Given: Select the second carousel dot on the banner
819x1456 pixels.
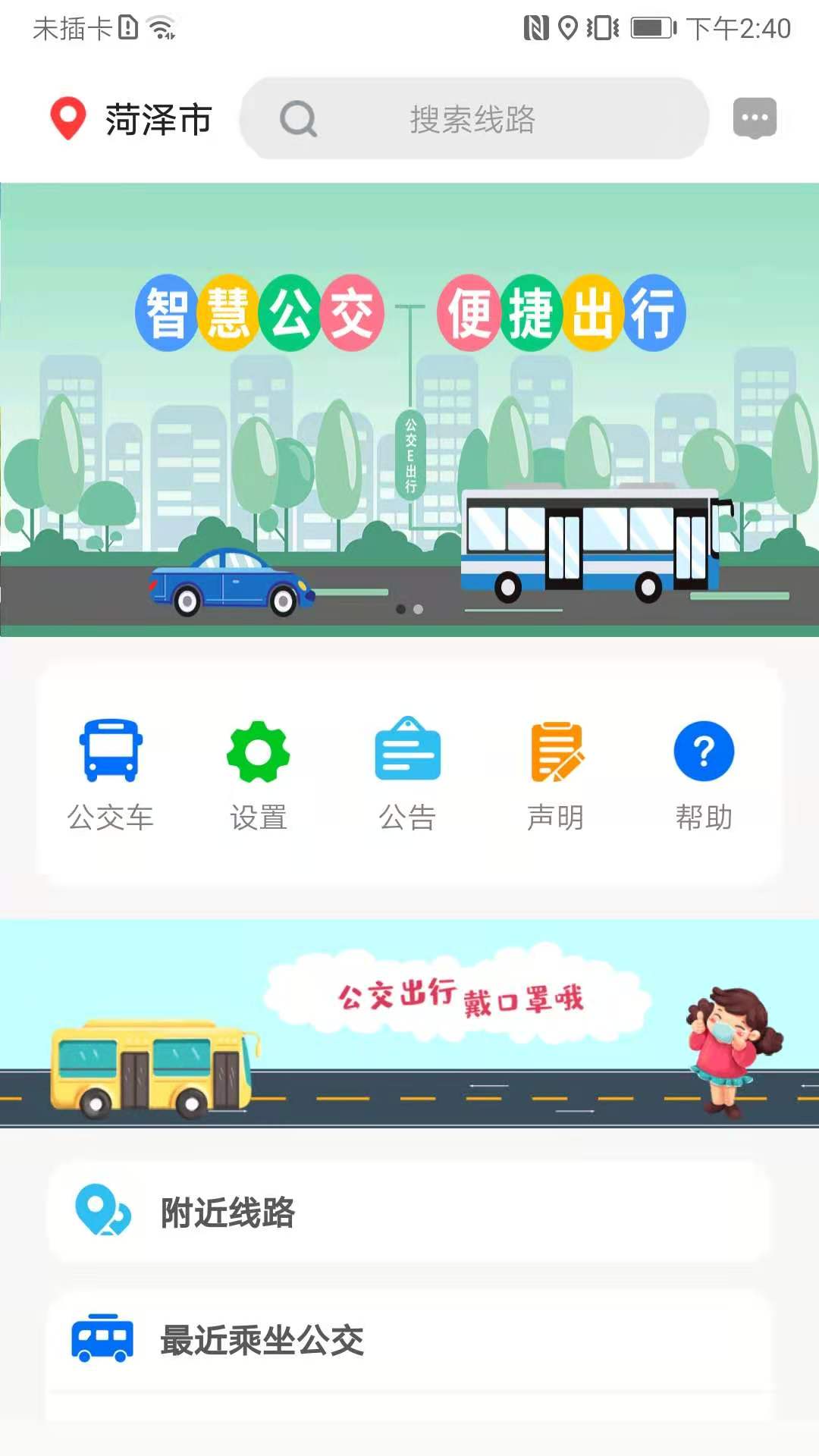Looking at the screenshot, I should [418, 608].
